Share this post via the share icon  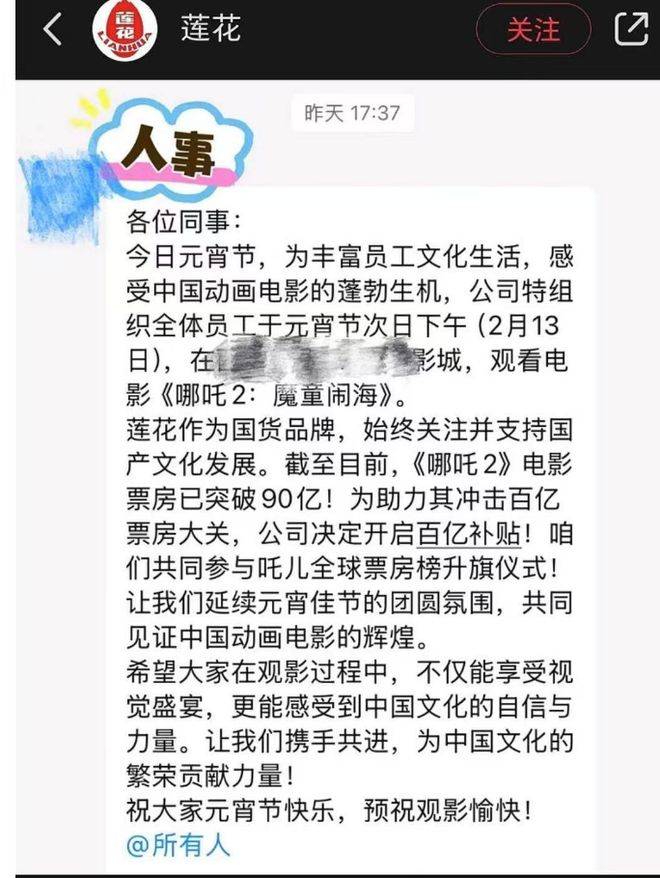631,30
